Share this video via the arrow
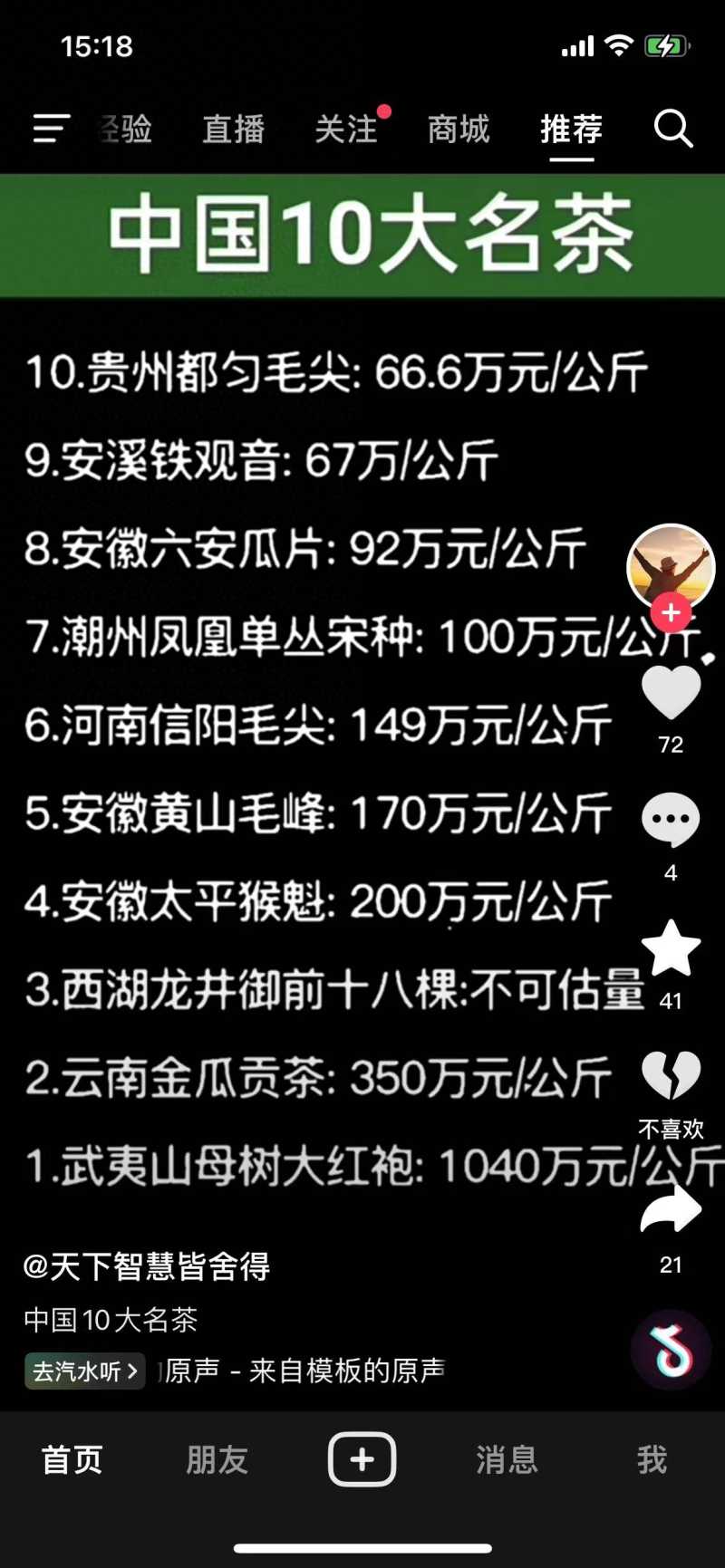Image resolution: width=725 pixels, height=1568 pixels. tap(671, 1210)
